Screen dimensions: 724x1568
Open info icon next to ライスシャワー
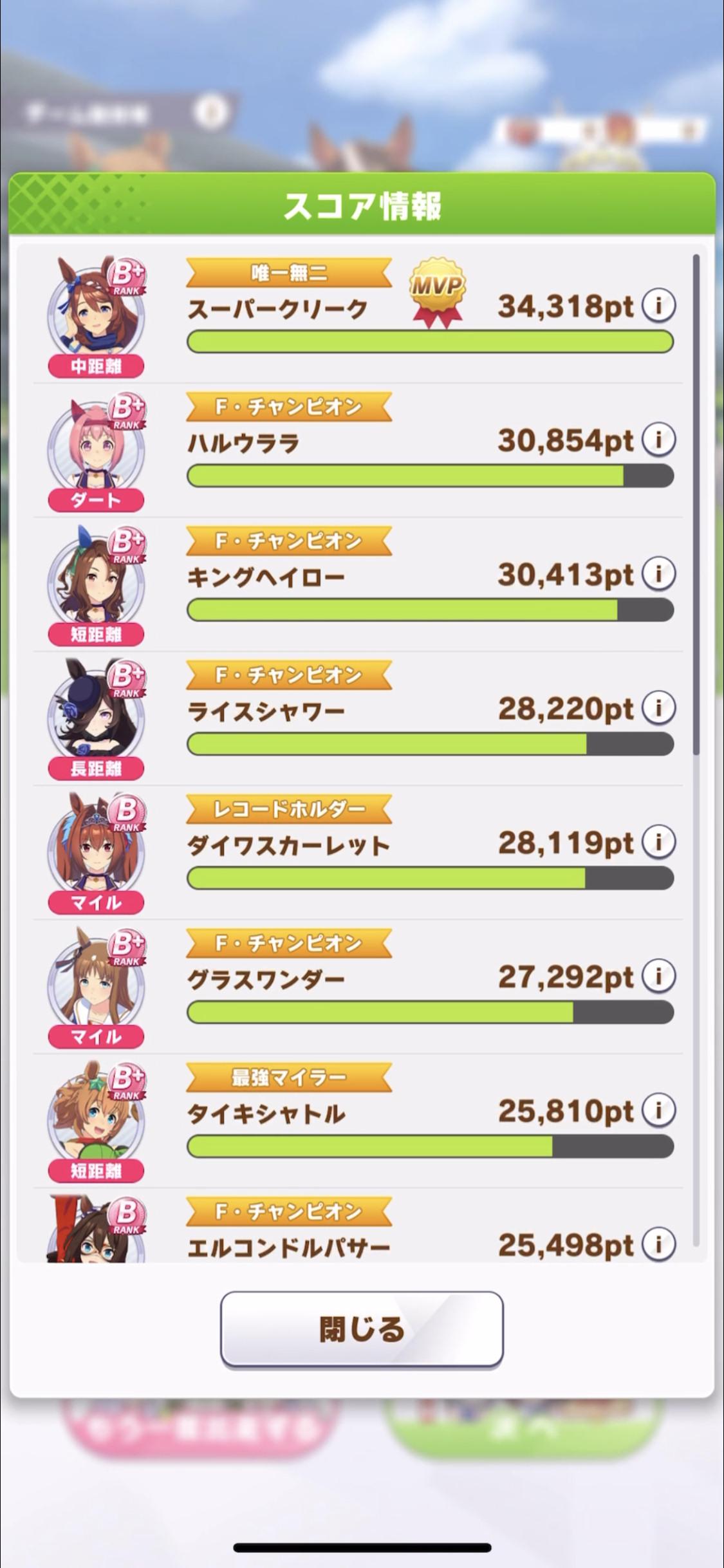[x=658, y=707]
